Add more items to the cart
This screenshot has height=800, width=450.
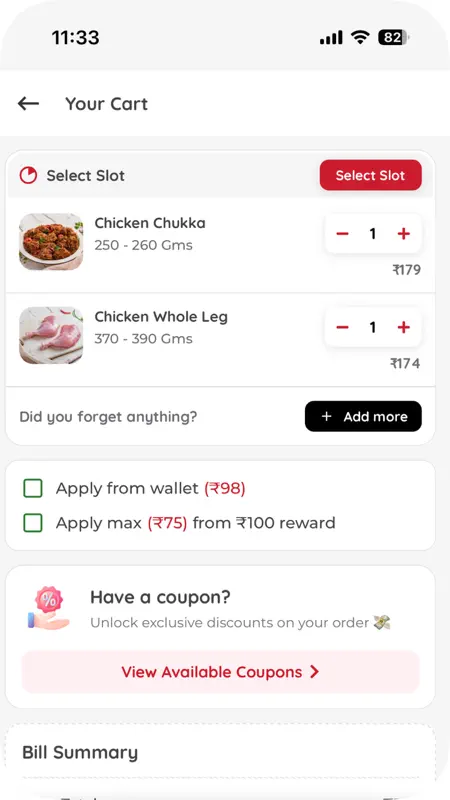(x=363, y=416)
